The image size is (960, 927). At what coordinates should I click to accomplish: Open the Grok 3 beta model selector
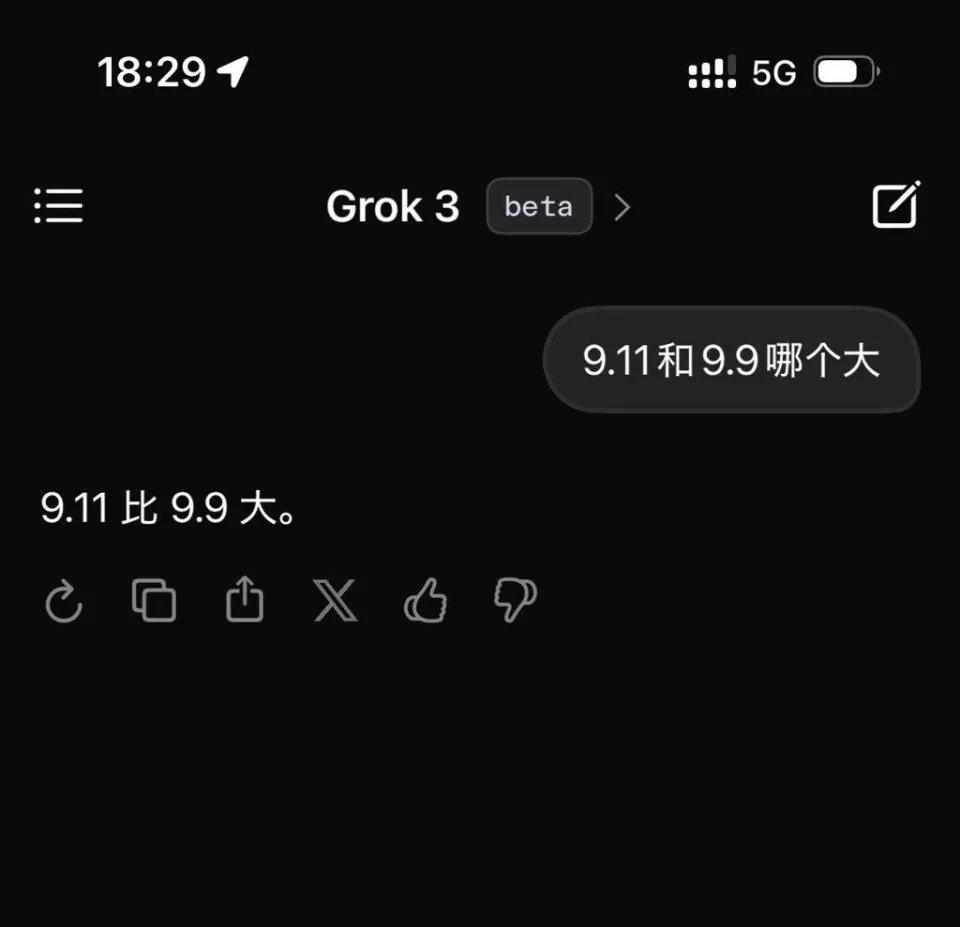[x=478, y=207]
